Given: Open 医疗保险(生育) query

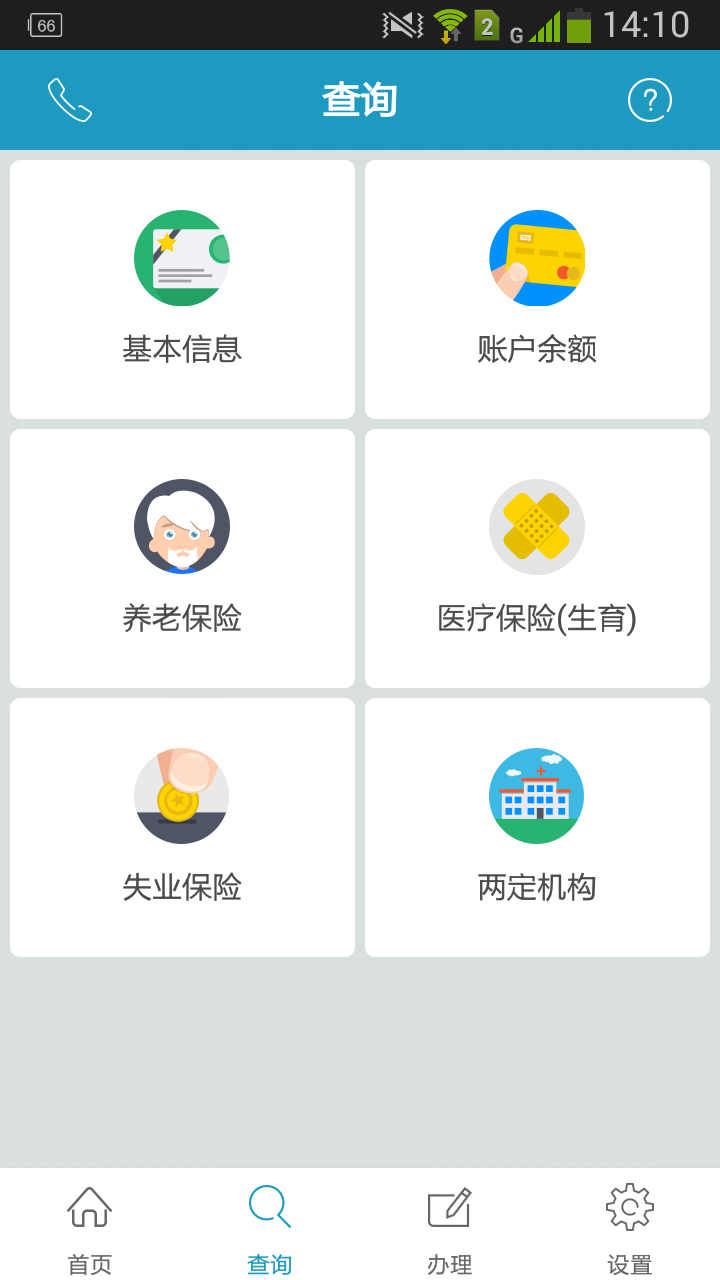Looking at the screenshot, I should (537, 558).
